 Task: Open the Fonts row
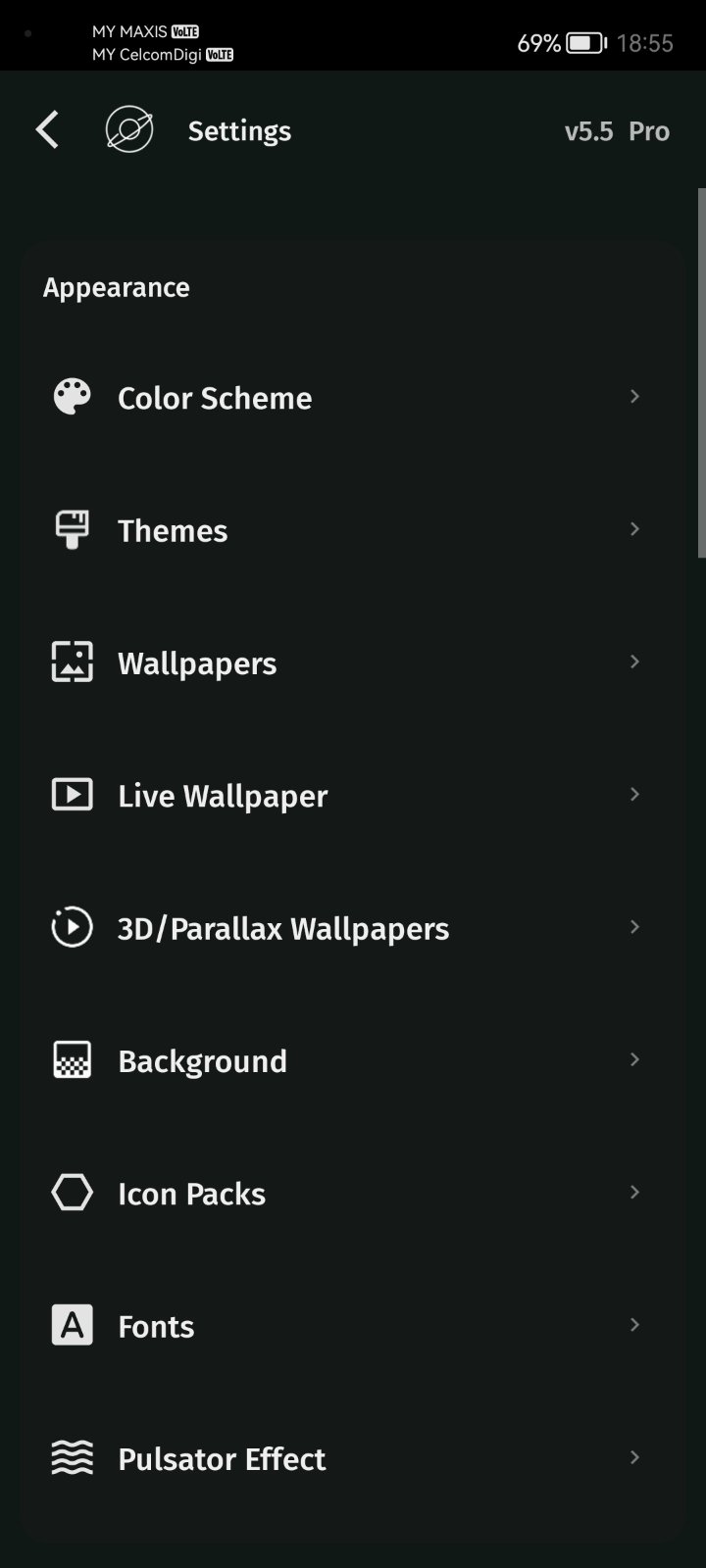click(157, 1326)
